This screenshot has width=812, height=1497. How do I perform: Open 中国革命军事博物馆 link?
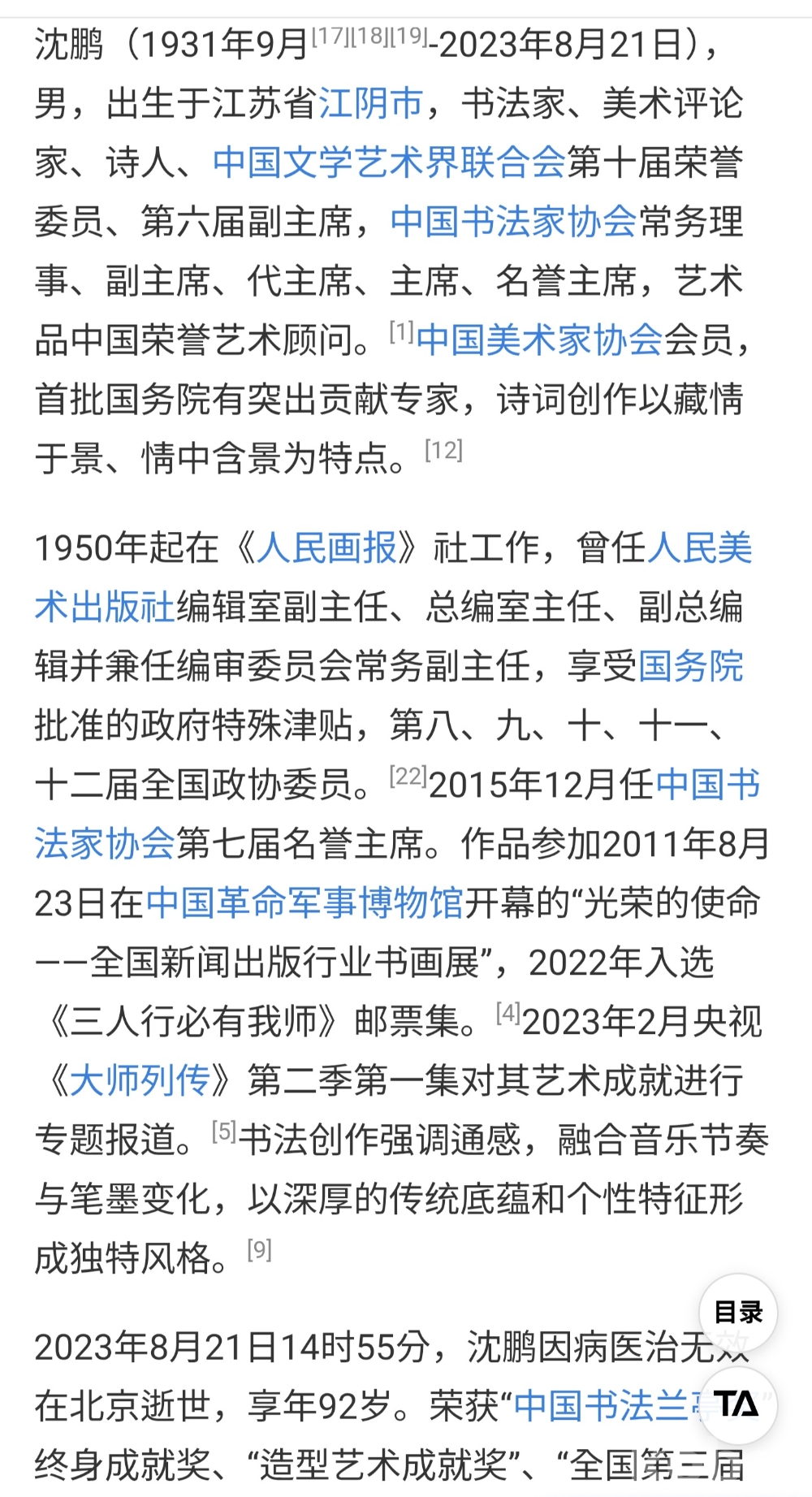(304, 902)
